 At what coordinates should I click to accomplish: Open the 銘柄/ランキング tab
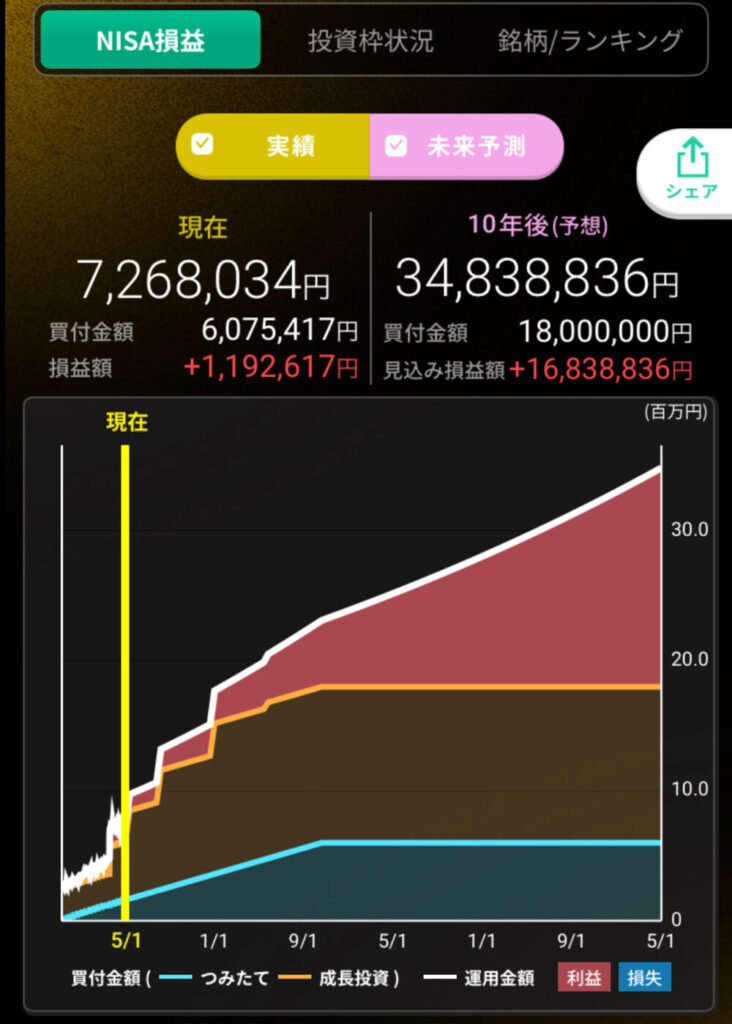point(590,40)
